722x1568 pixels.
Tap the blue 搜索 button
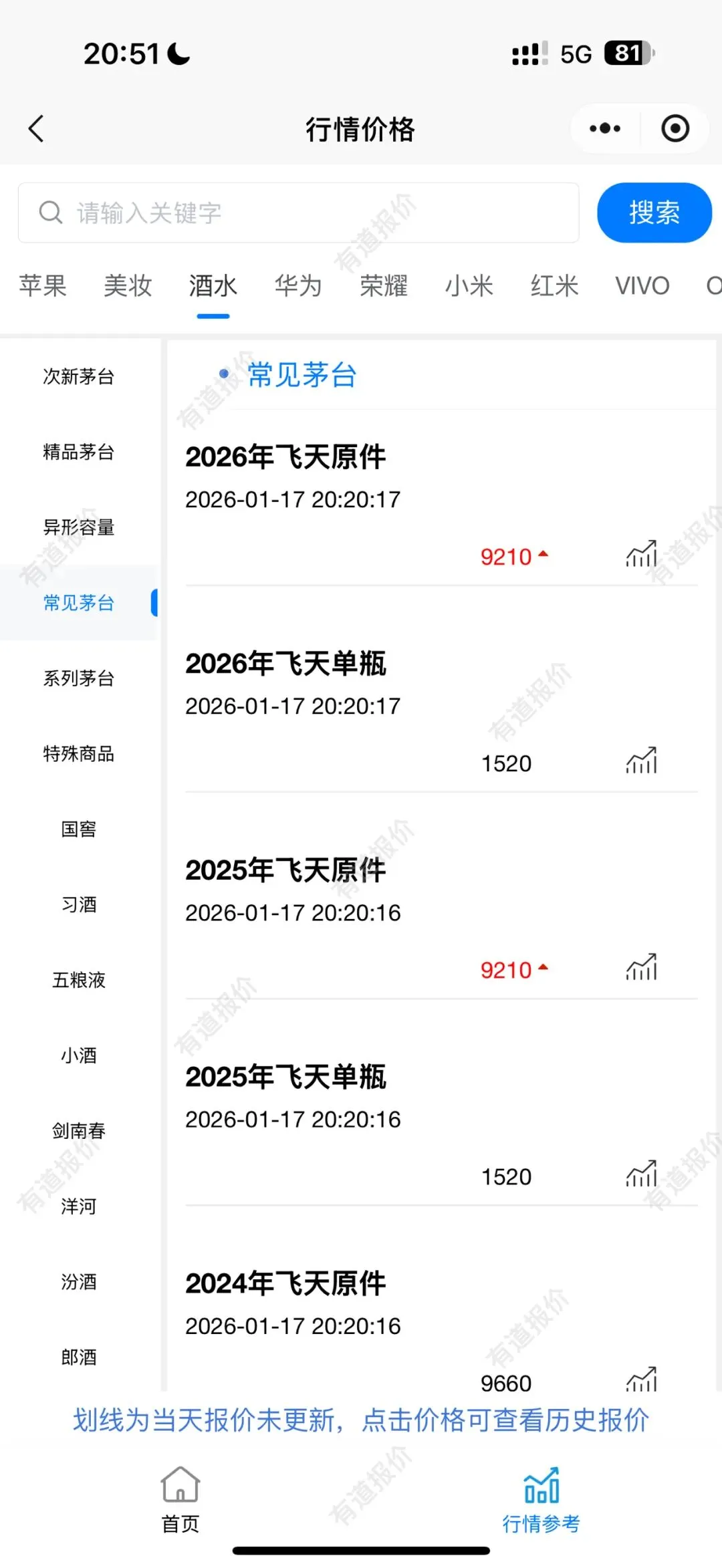654,213
